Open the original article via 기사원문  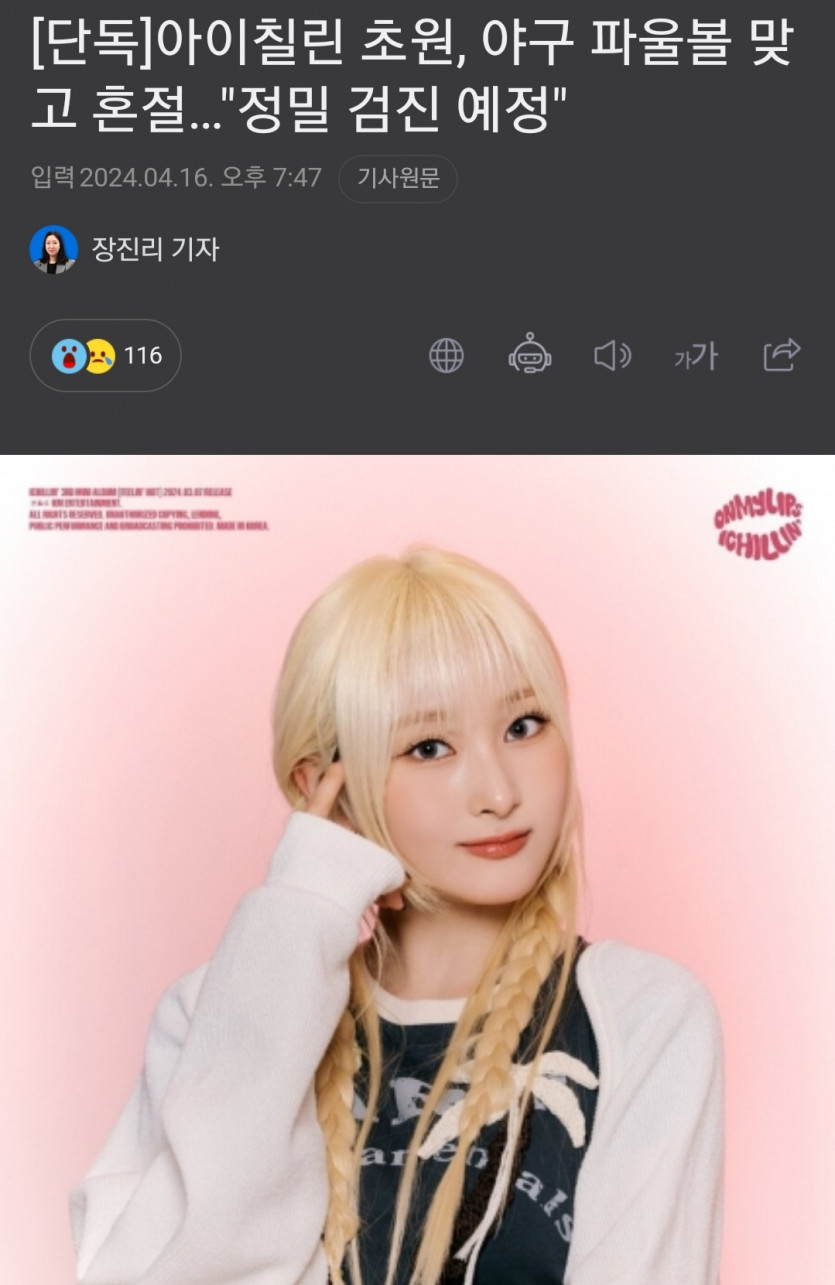[x=397, y=179]
